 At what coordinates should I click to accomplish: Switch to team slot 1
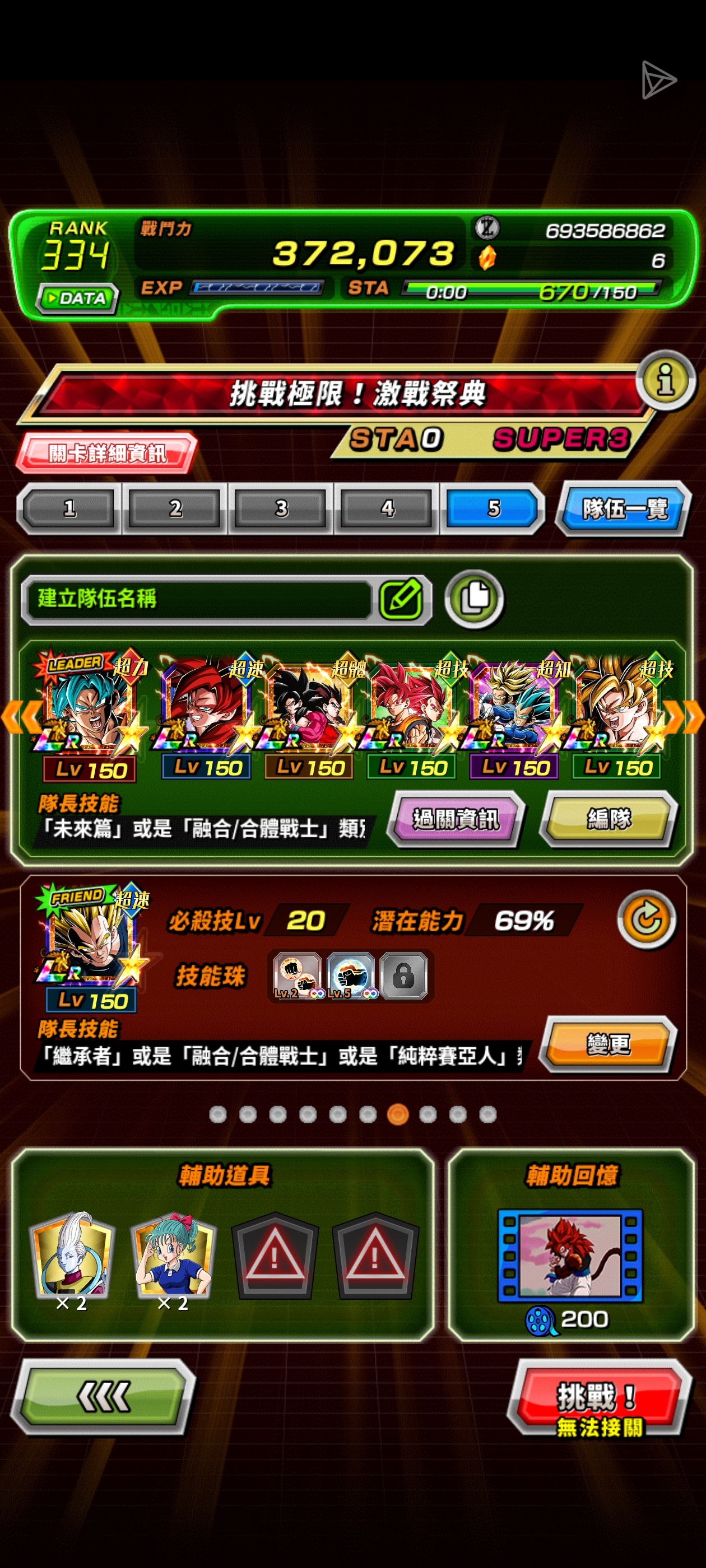tap(69, 508)
